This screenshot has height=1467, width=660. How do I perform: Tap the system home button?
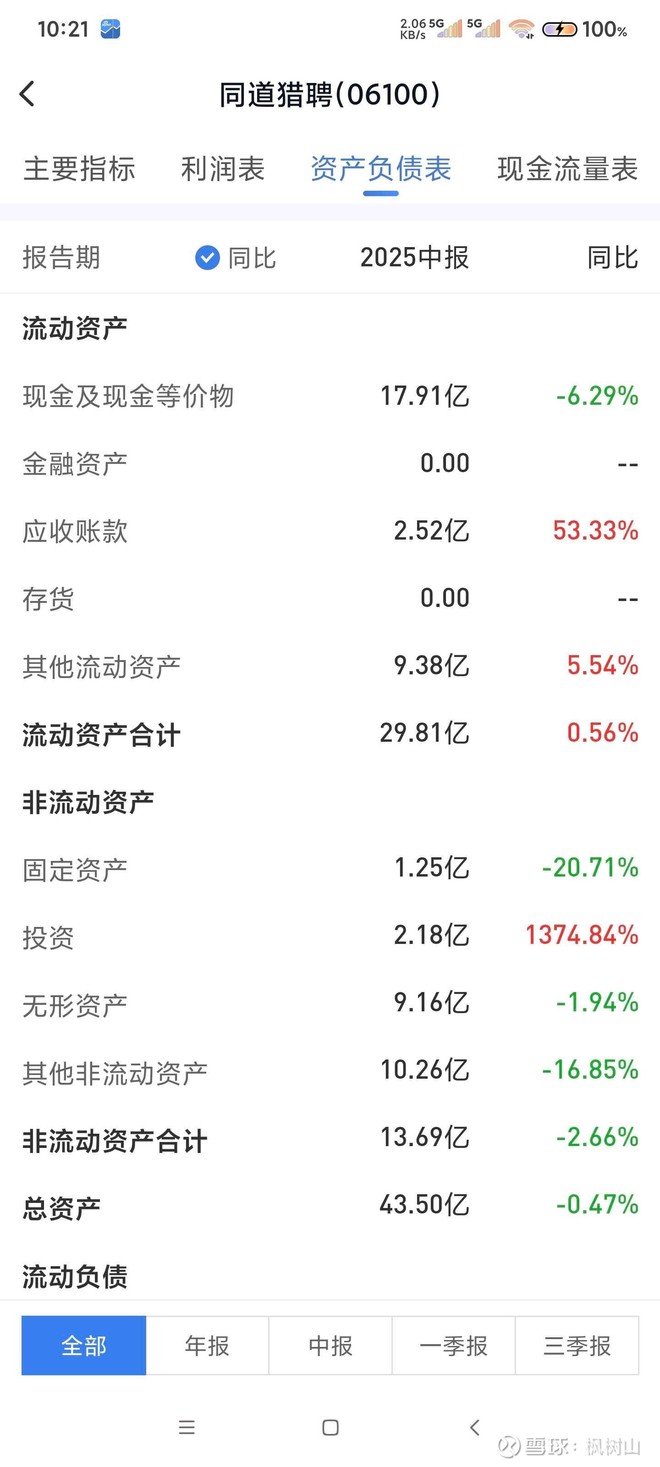(x=331, y=1428)
